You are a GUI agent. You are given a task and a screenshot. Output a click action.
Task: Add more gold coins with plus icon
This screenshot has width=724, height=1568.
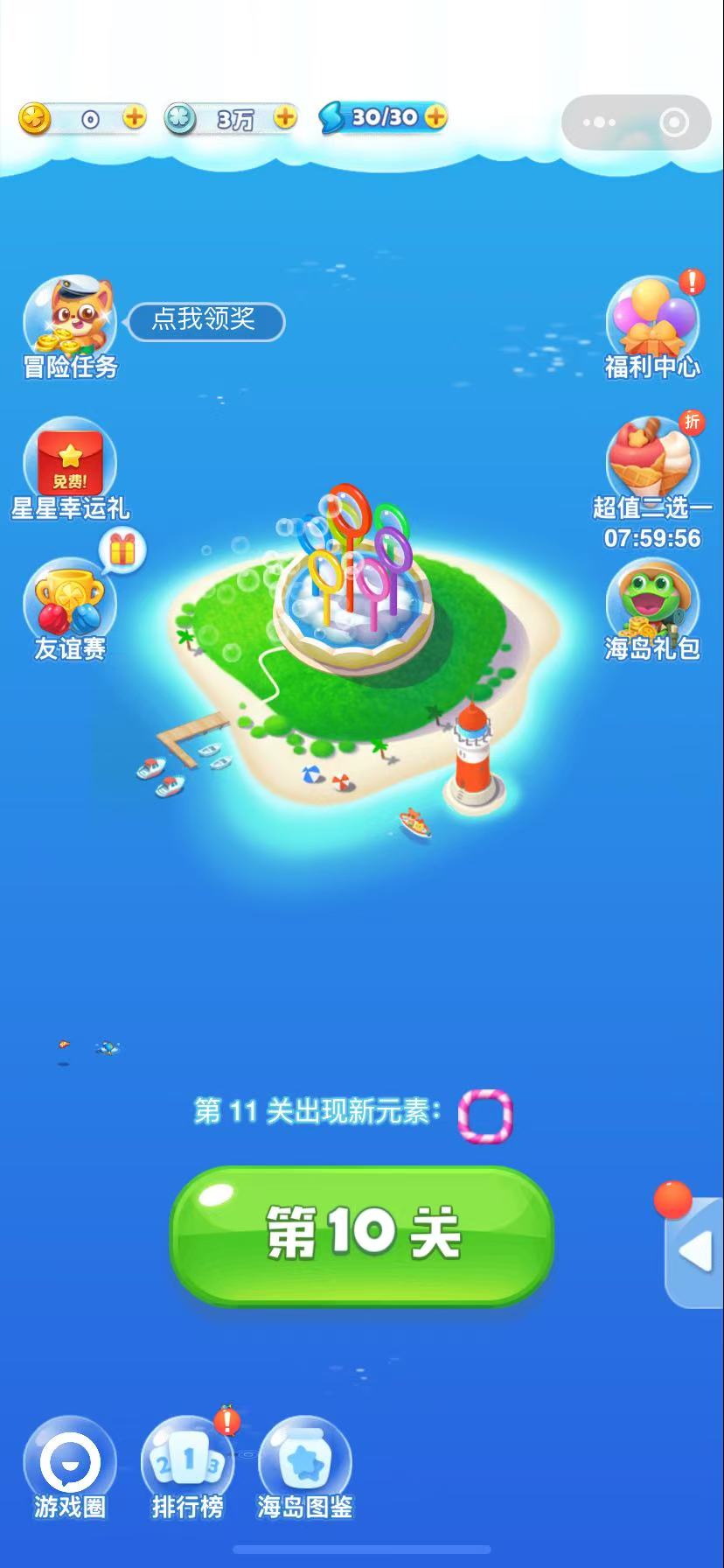[134, 117]
